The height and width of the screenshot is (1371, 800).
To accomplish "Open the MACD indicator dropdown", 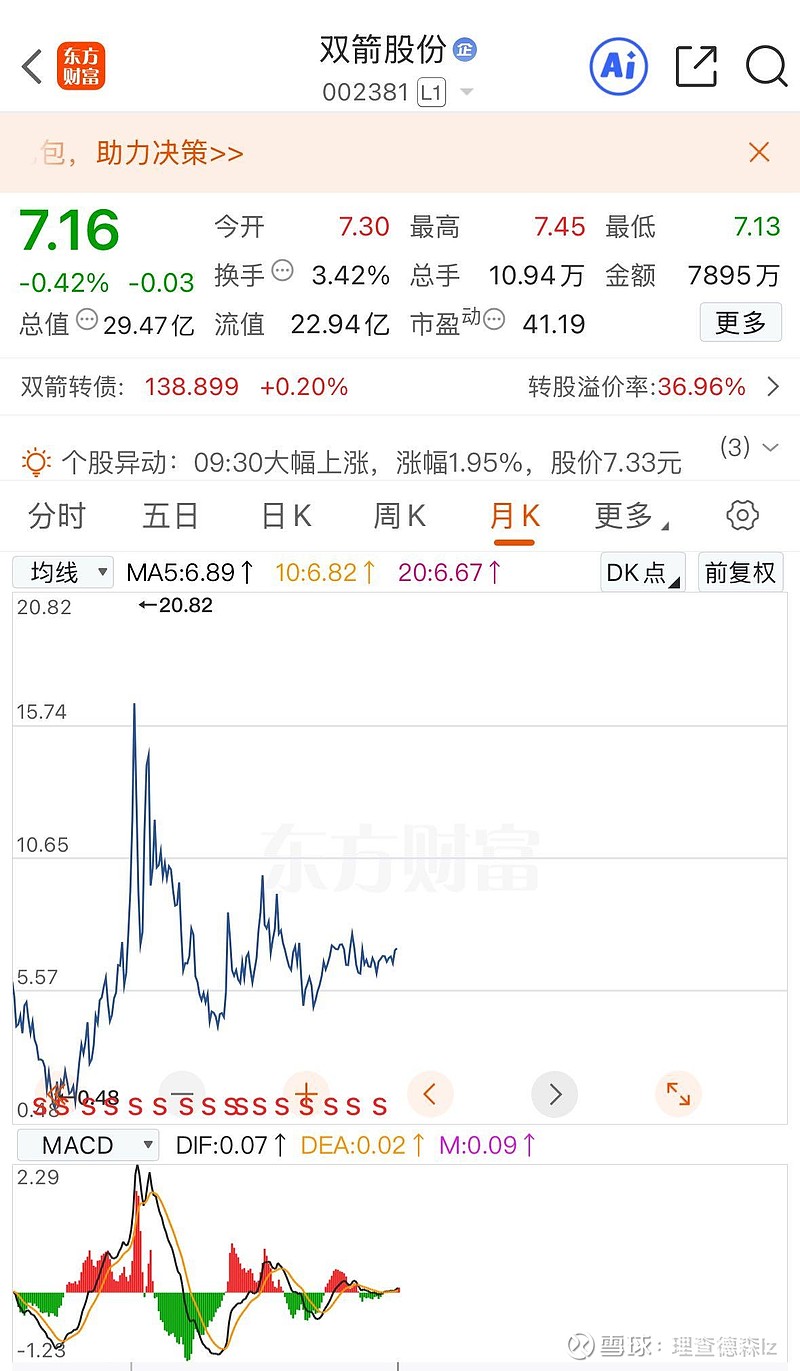I will [87, 1145].
